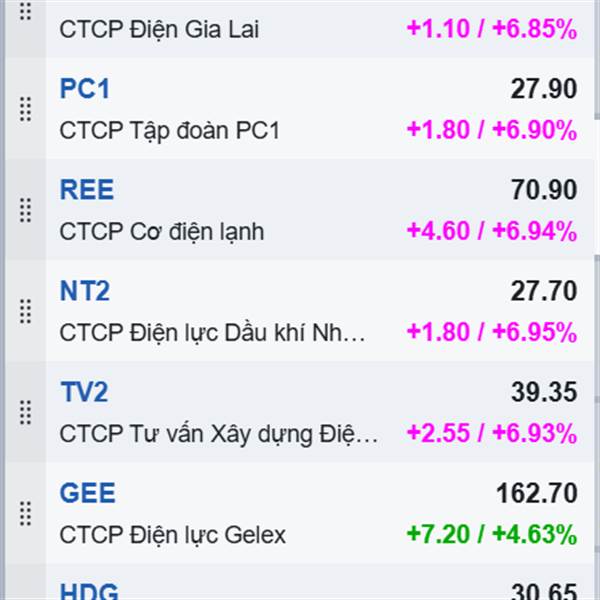The width and height of the screenshot is (600, 600).
Task: Tap the reorder handle beside PC1
Action: click(x=26, y=109)
